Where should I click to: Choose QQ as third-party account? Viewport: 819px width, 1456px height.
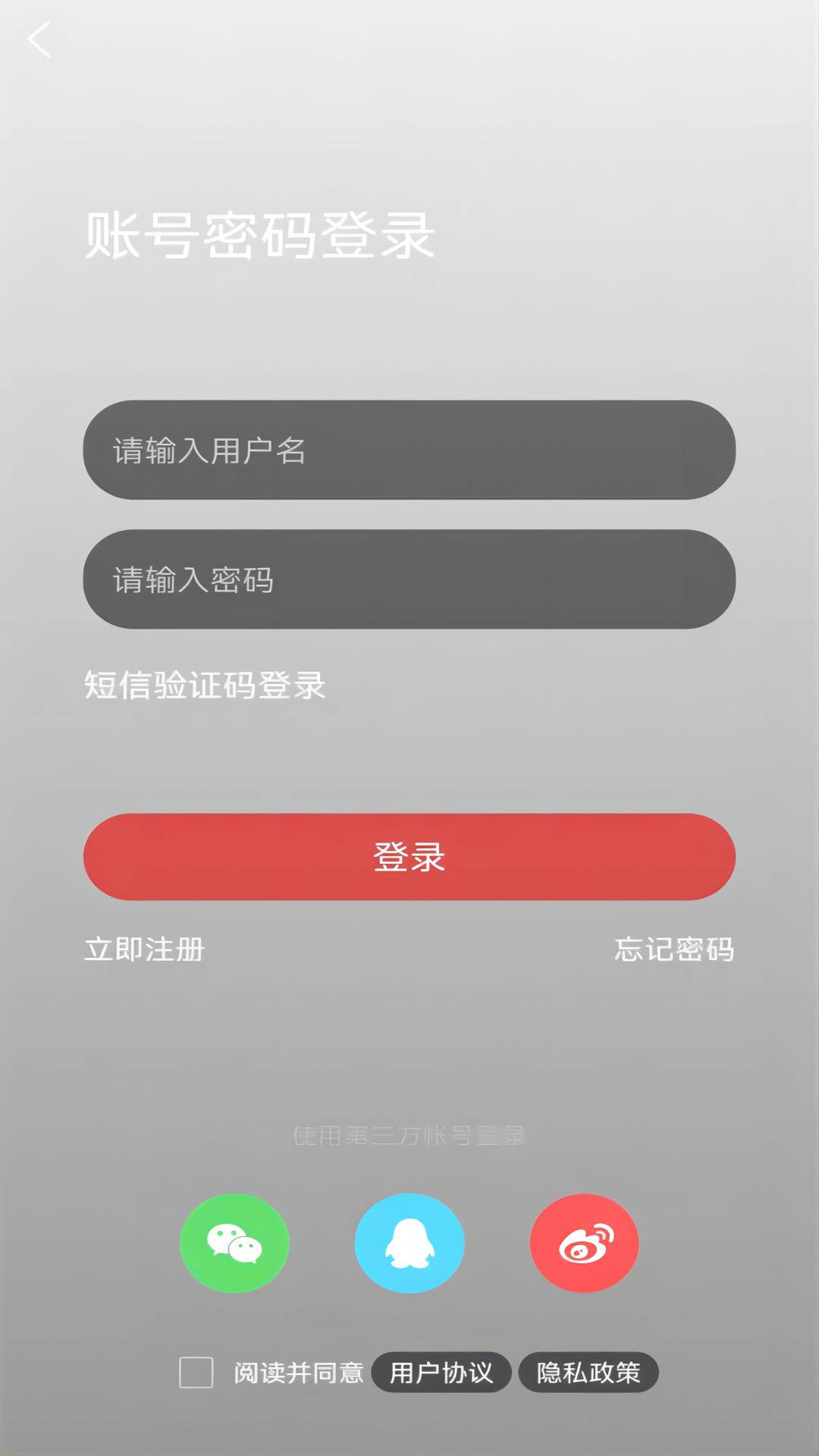(409, 1242)
